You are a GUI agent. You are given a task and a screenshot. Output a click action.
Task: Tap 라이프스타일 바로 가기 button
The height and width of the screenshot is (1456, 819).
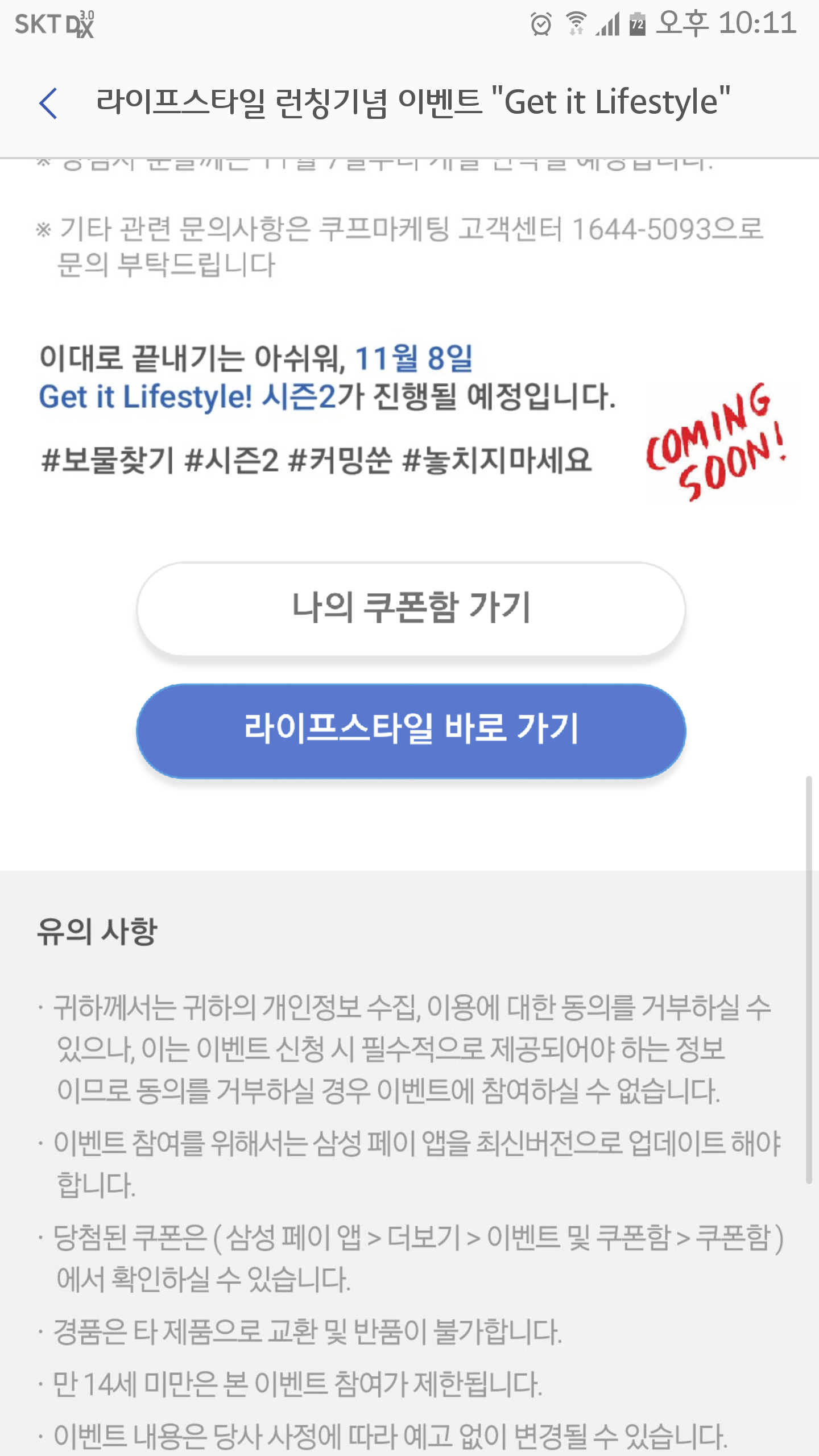pos(411,730)
